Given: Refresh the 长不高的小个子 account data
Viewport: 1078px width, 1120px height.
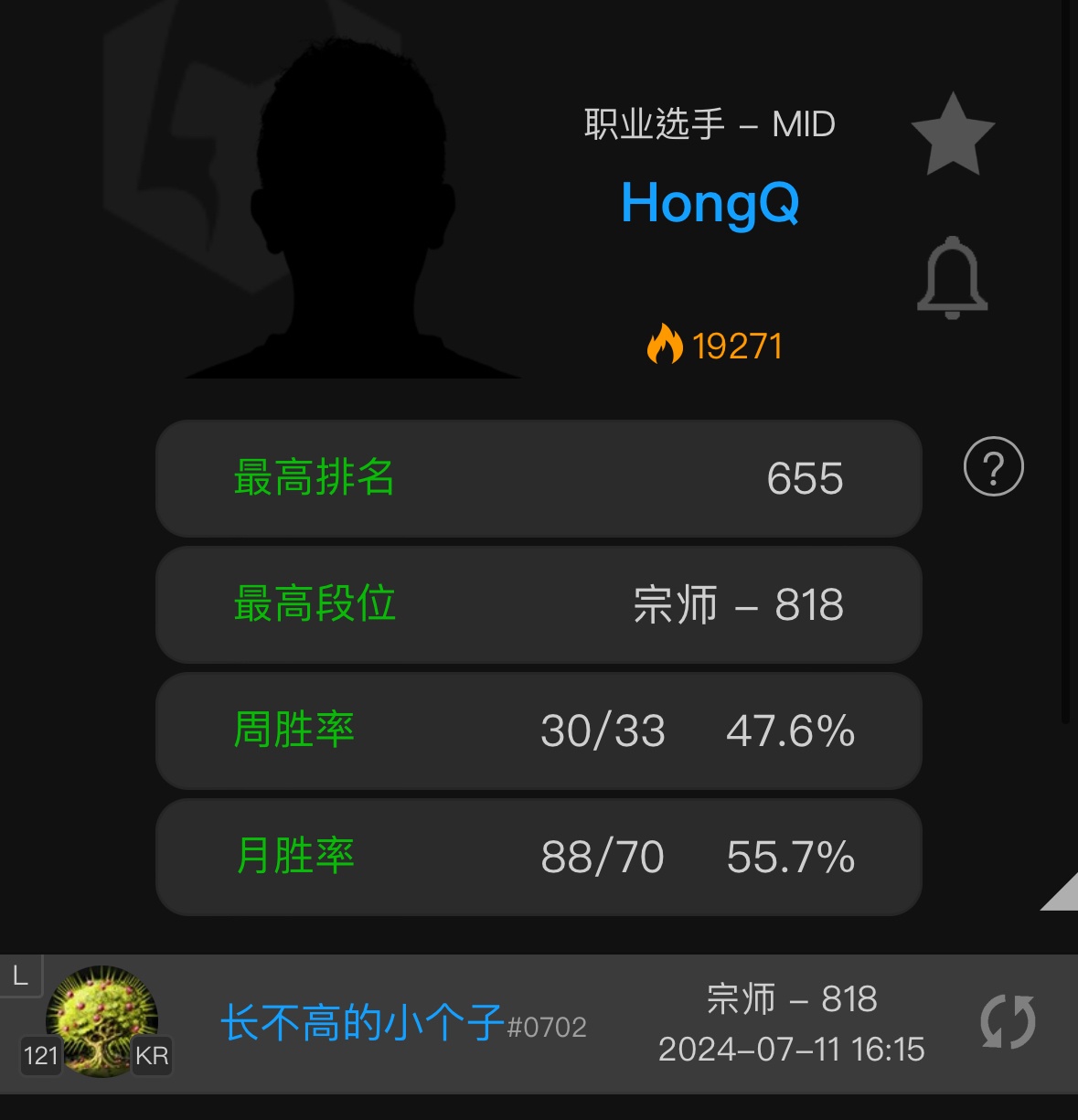Looking at the screenshot, I should (1008, 1021).
